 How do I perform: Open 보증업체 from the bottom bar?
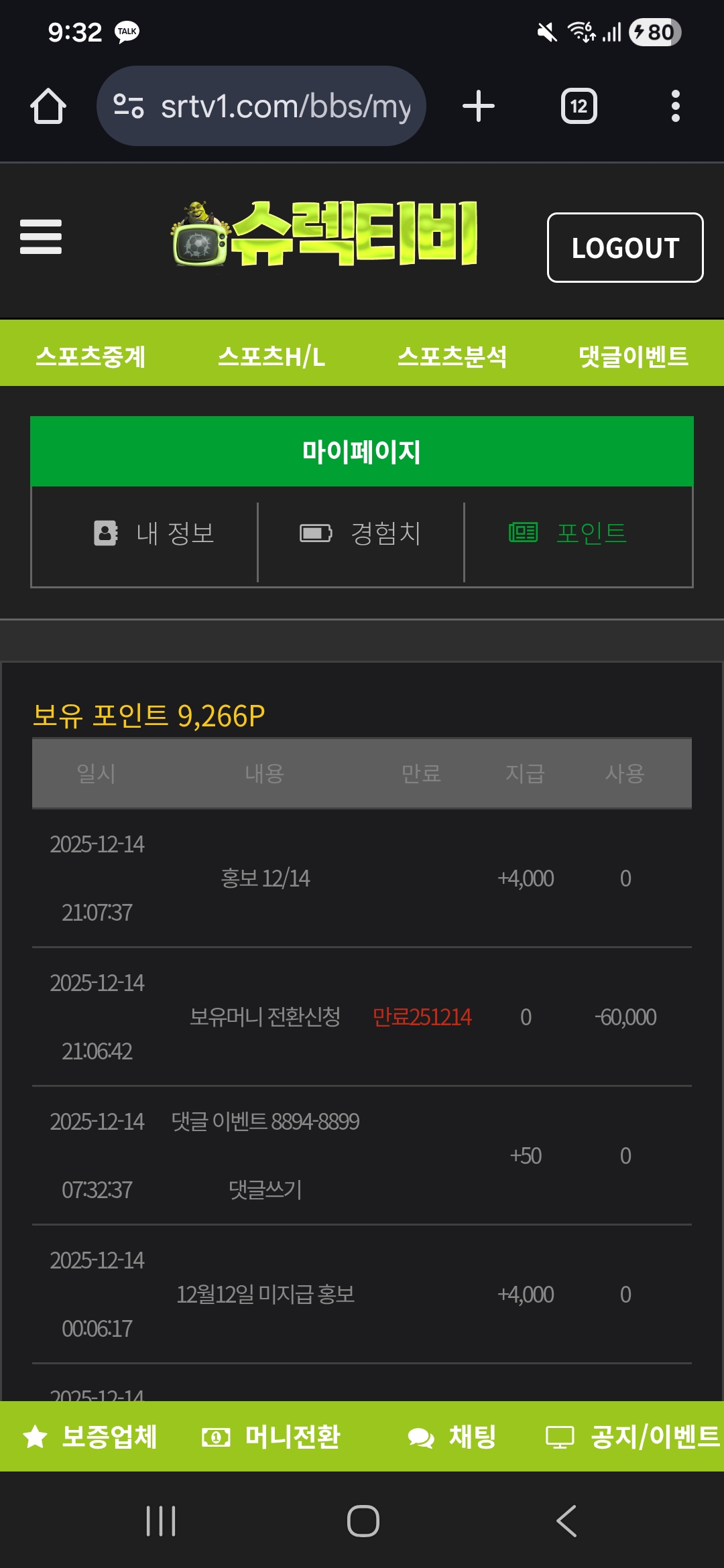tap(90, 1437)
